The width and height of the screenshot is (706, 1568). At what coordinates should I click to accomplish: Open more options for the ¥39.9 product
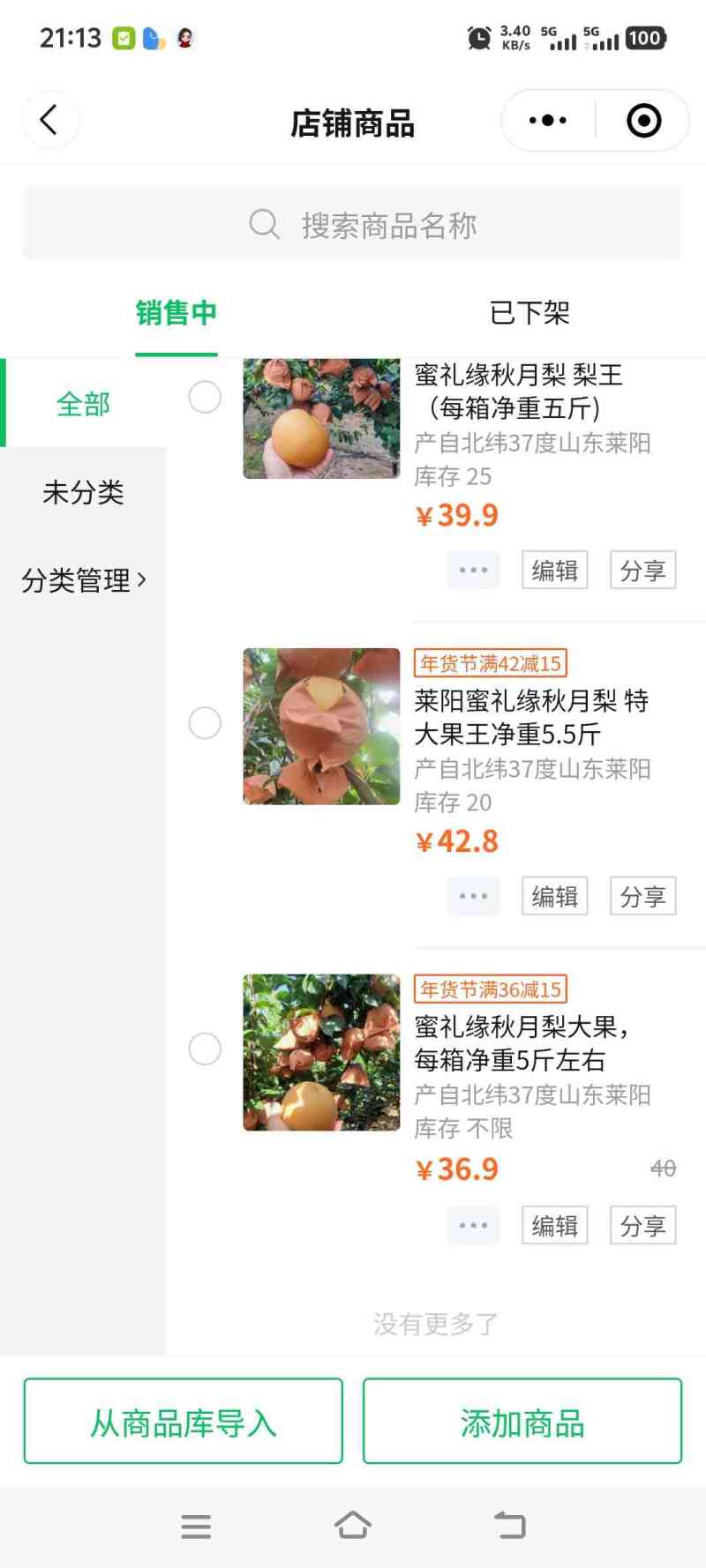473,571
